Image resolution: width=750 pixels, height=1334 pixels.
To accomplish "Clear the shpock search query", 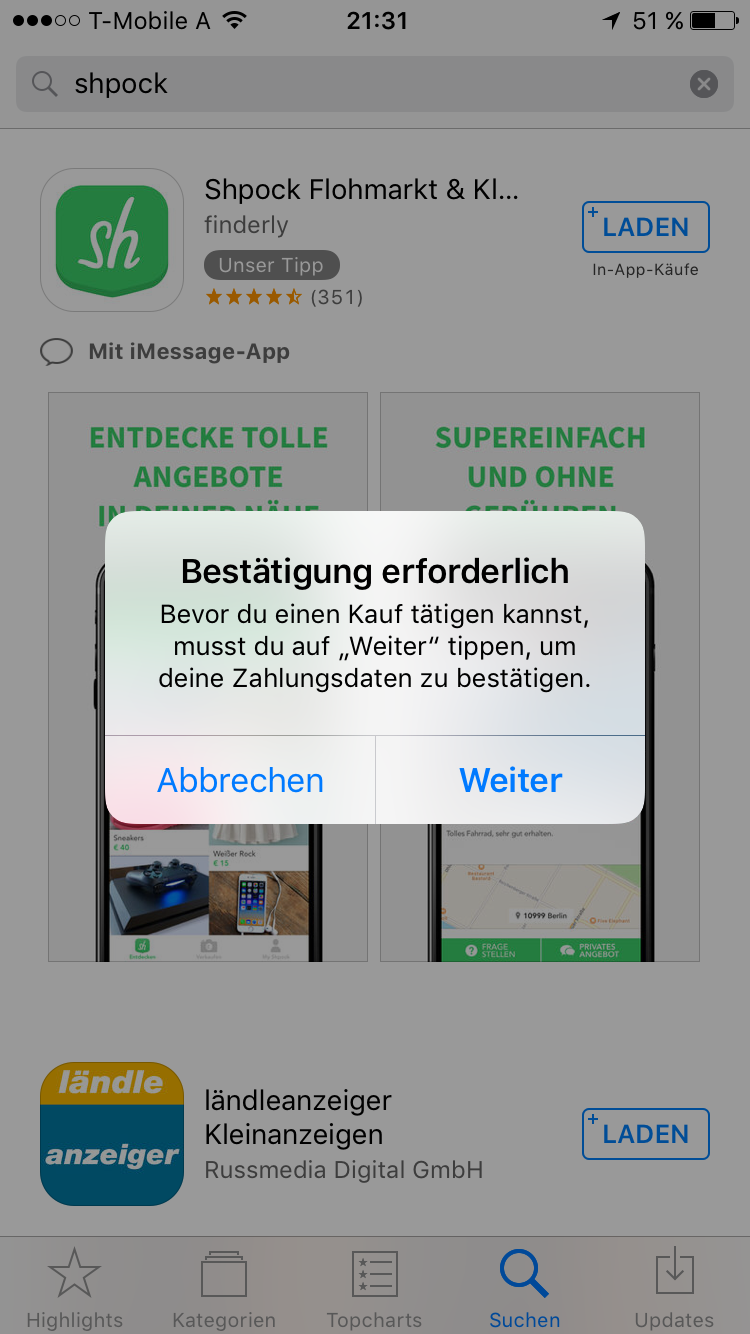I will point(704,83).
